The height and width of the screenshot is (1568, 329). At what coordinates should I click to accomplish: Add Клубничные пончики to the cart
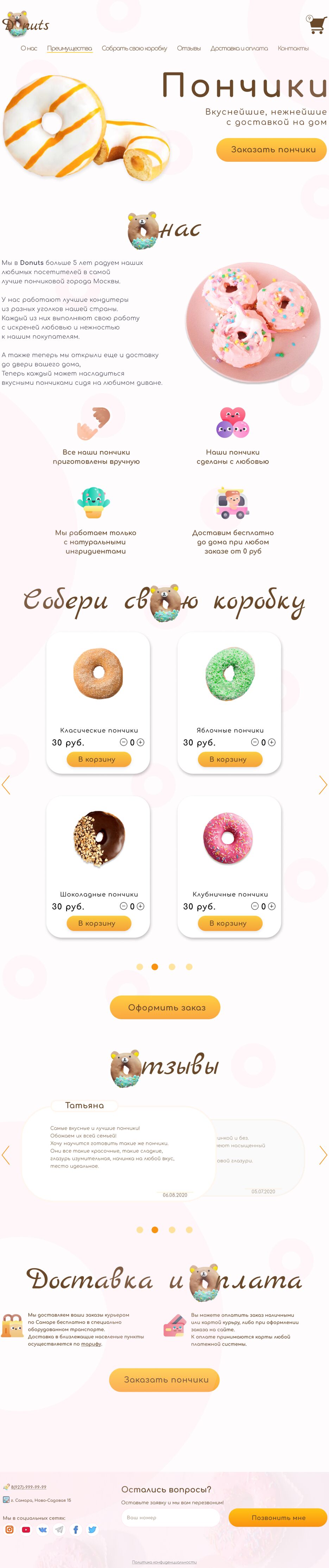230,923
